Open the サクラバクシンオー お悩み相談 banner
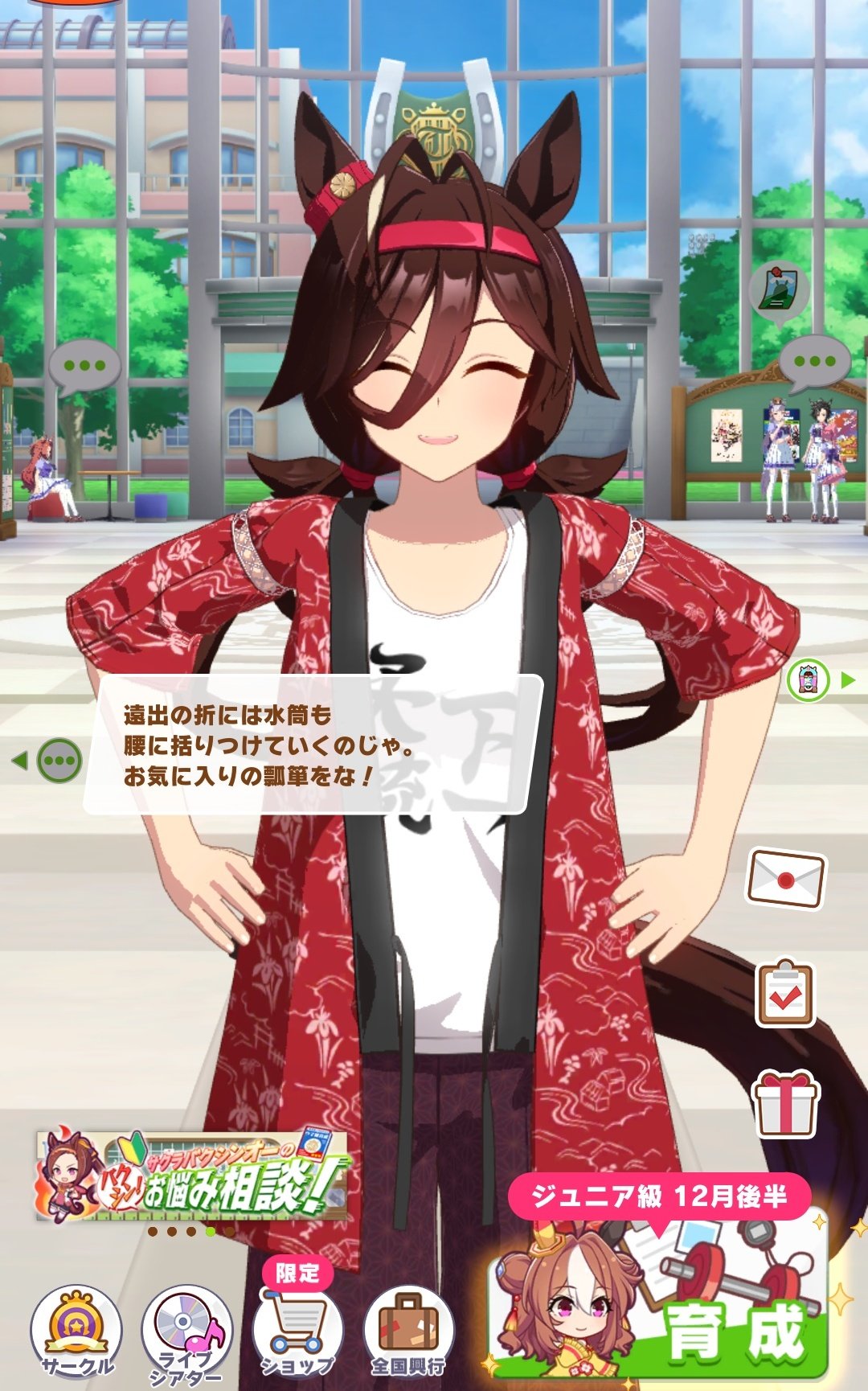The width and height of the screenshot is (868, 1391). [x=193, y=1176]
